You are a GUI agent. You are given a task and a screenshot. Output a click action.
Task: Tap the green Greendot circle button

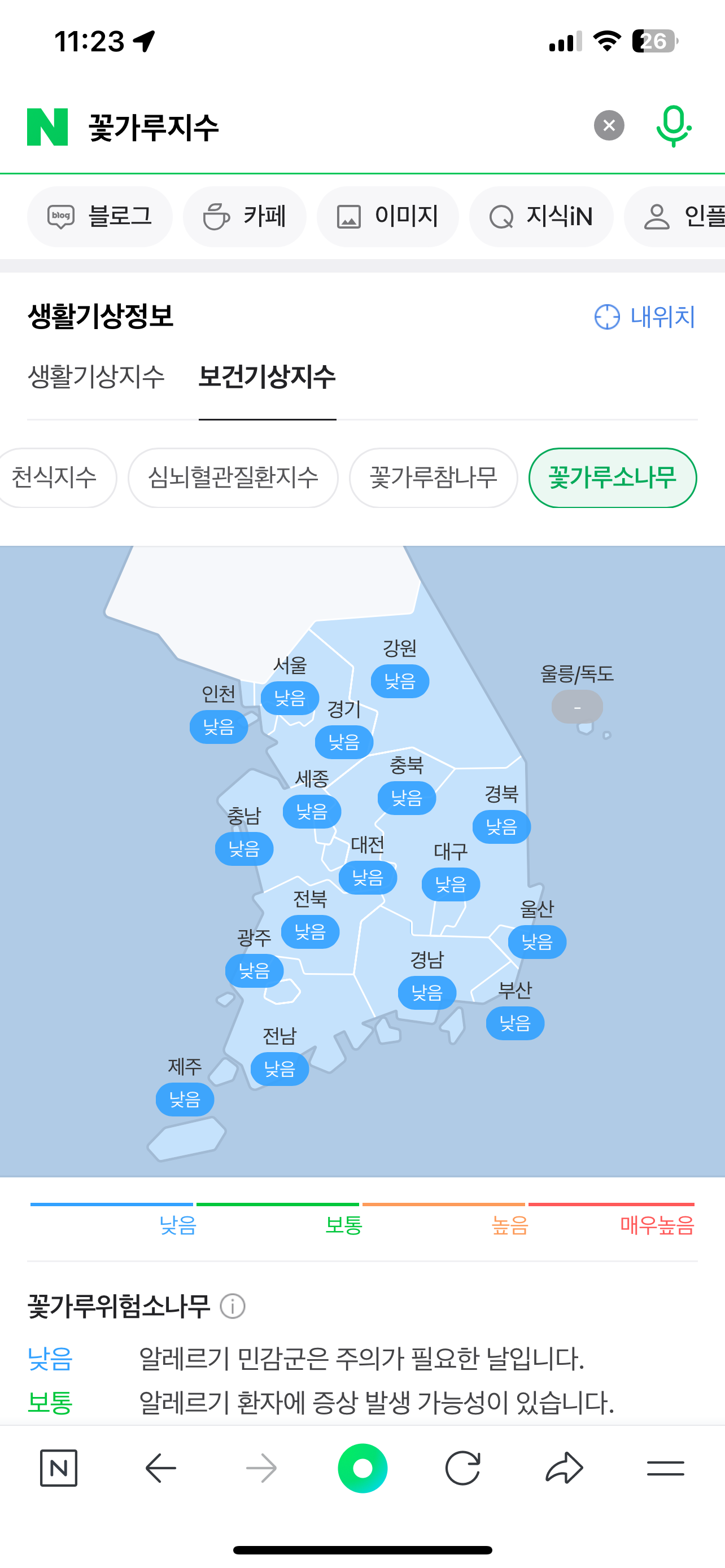click(362, 1467)
